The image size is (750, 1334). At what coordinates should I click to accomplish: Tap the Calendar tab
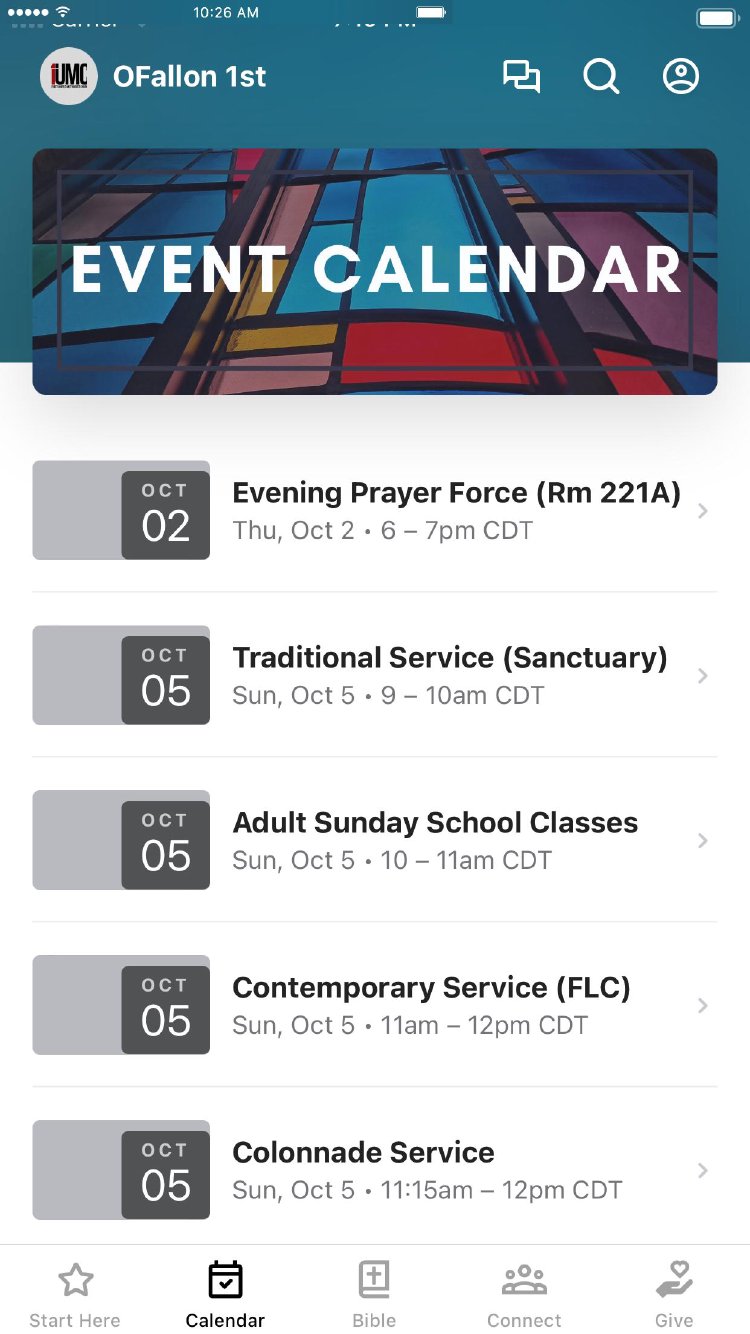225,1293
